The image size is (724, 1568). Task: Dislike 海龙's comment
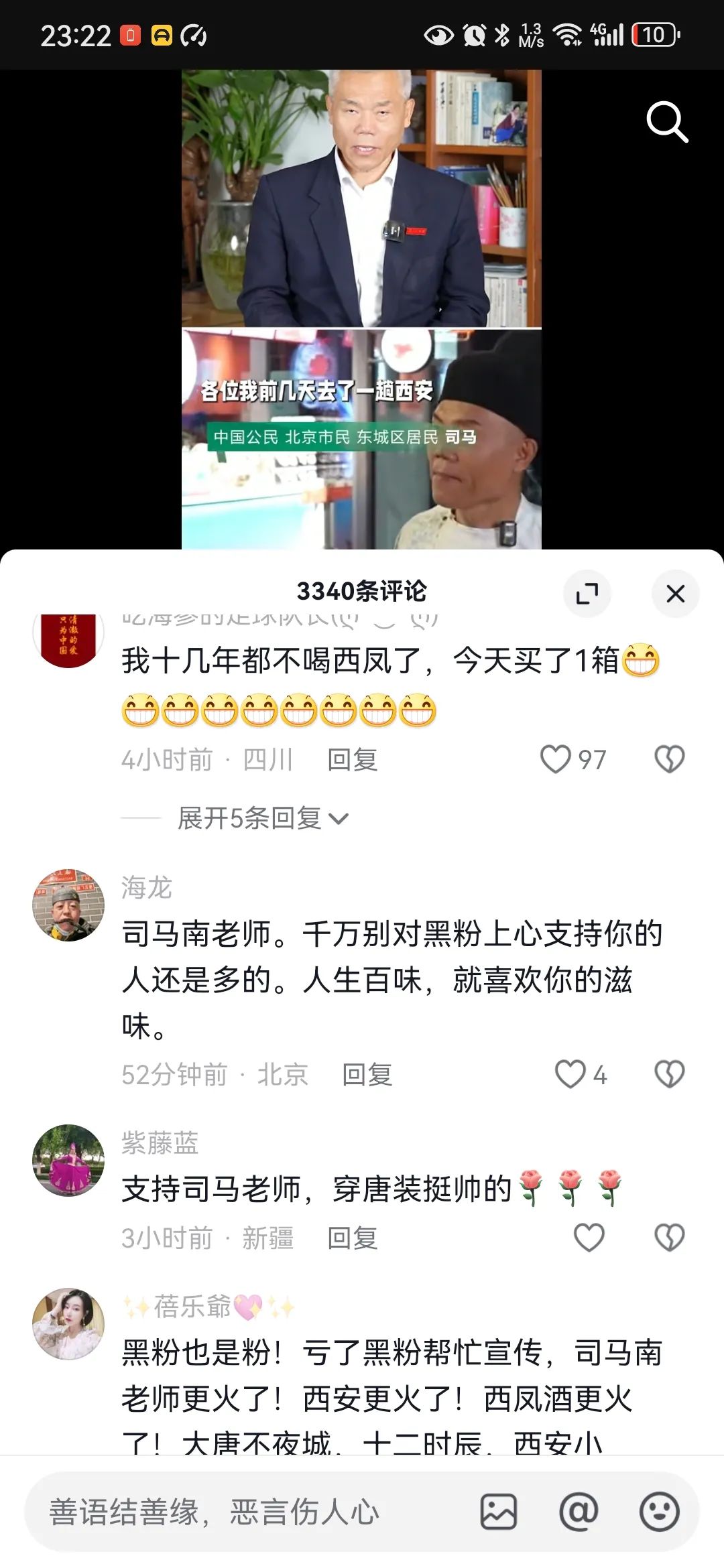click(669, 1074)
